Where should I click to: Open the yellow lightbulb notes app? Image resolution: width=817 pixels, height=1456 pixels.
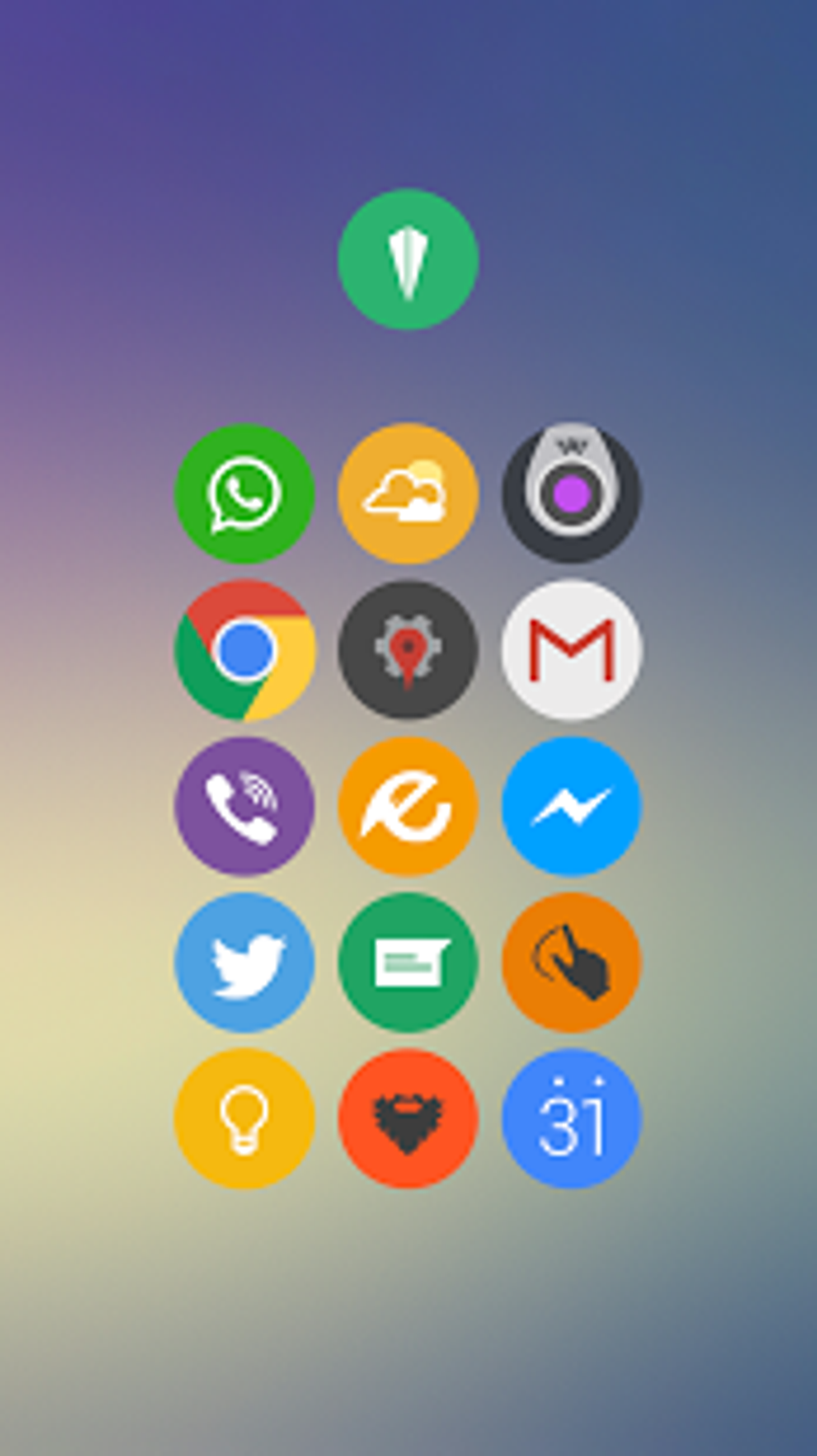(245, 1119)
